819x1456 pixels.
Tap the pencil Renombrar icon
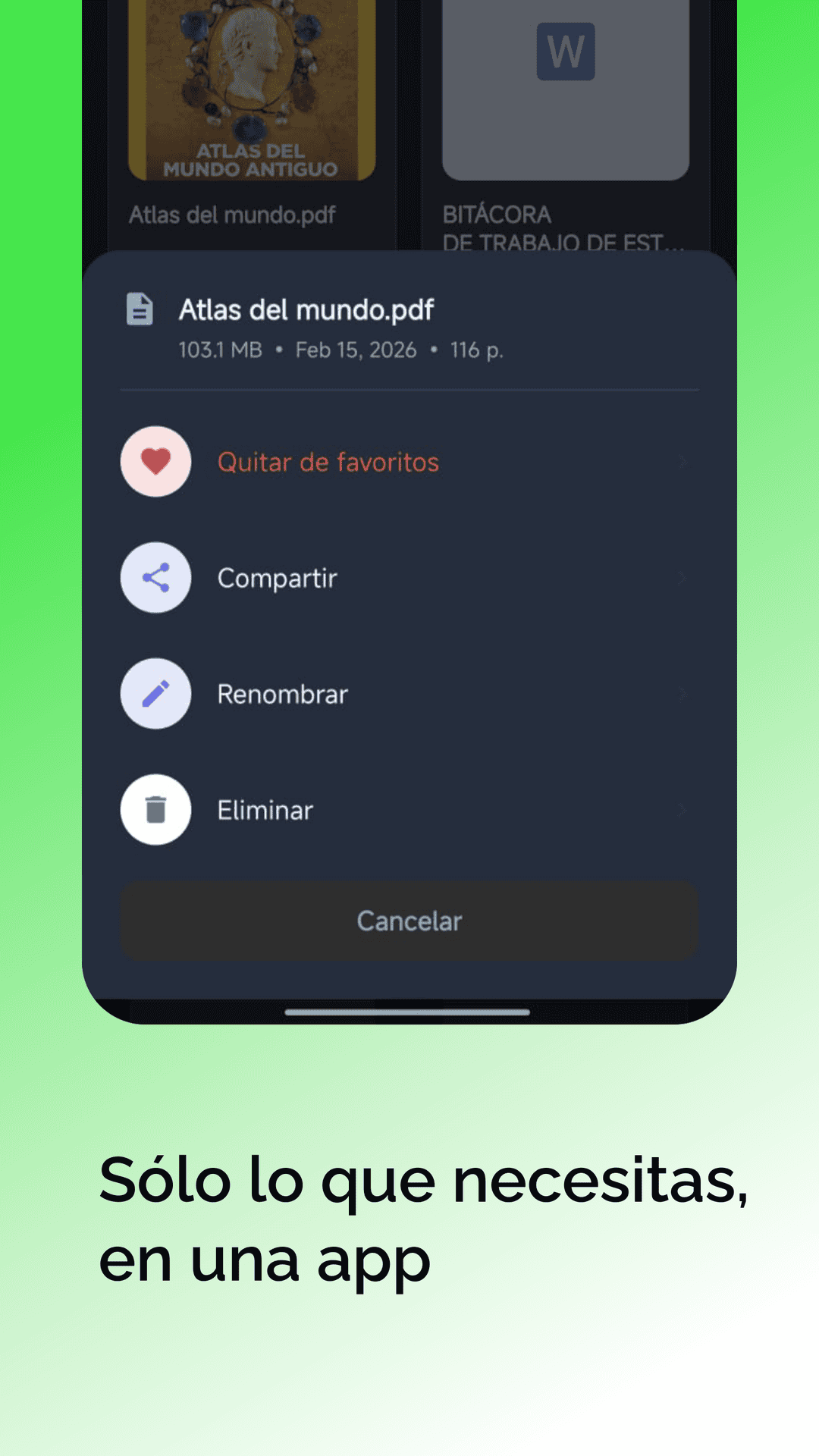click(x=155, y=693)
